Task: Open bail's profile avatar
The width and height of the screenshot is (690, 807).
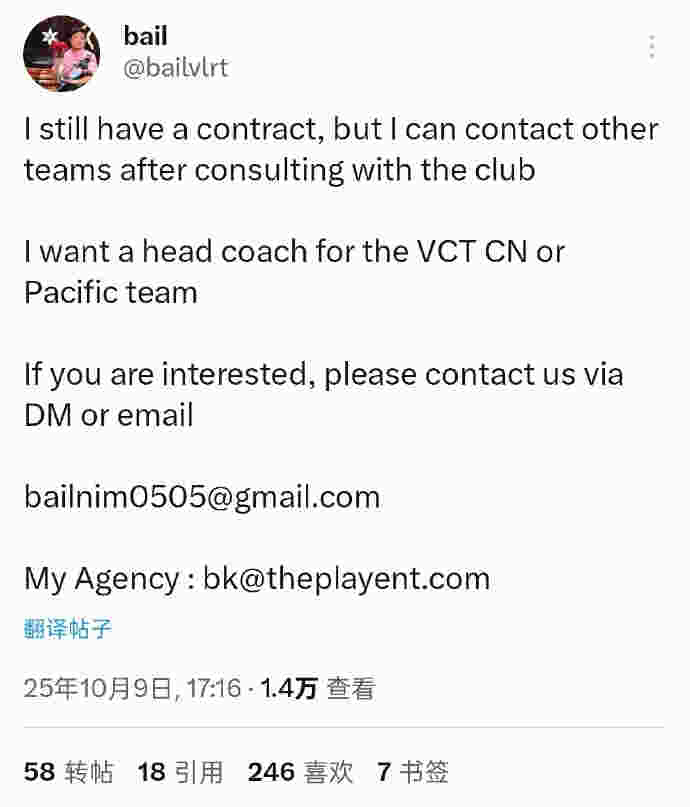Action: click(62, 55)
